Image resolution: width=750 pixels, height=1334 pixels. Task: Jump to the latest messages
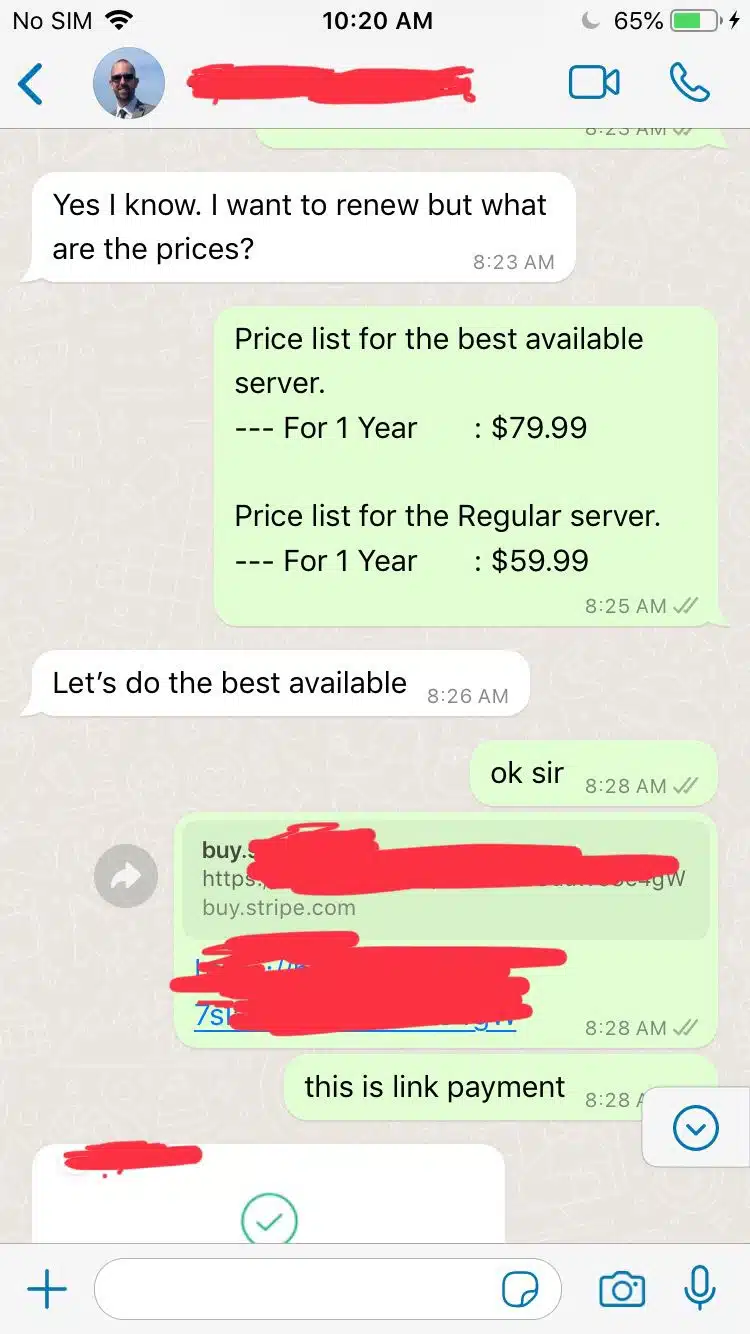[695, 1129]
